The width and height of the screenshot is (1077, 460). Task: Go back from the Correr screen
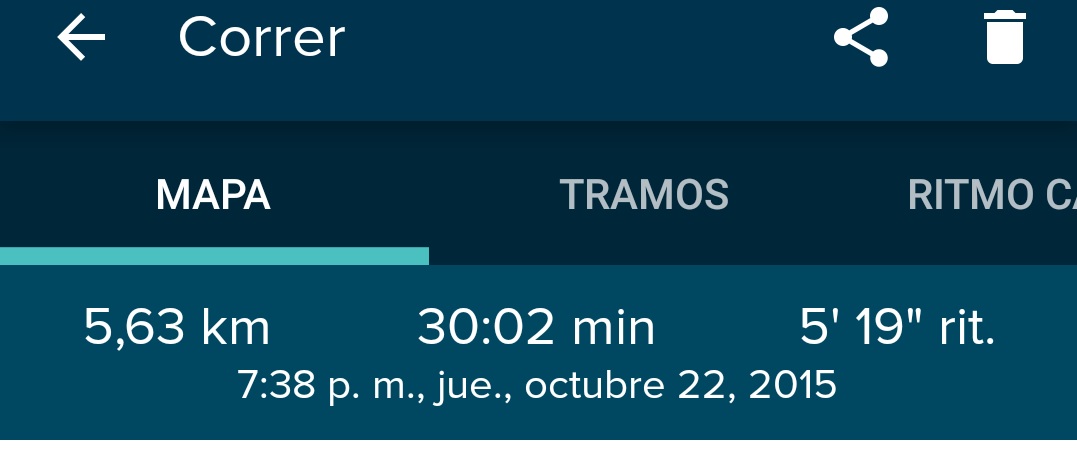coord(82,38)
